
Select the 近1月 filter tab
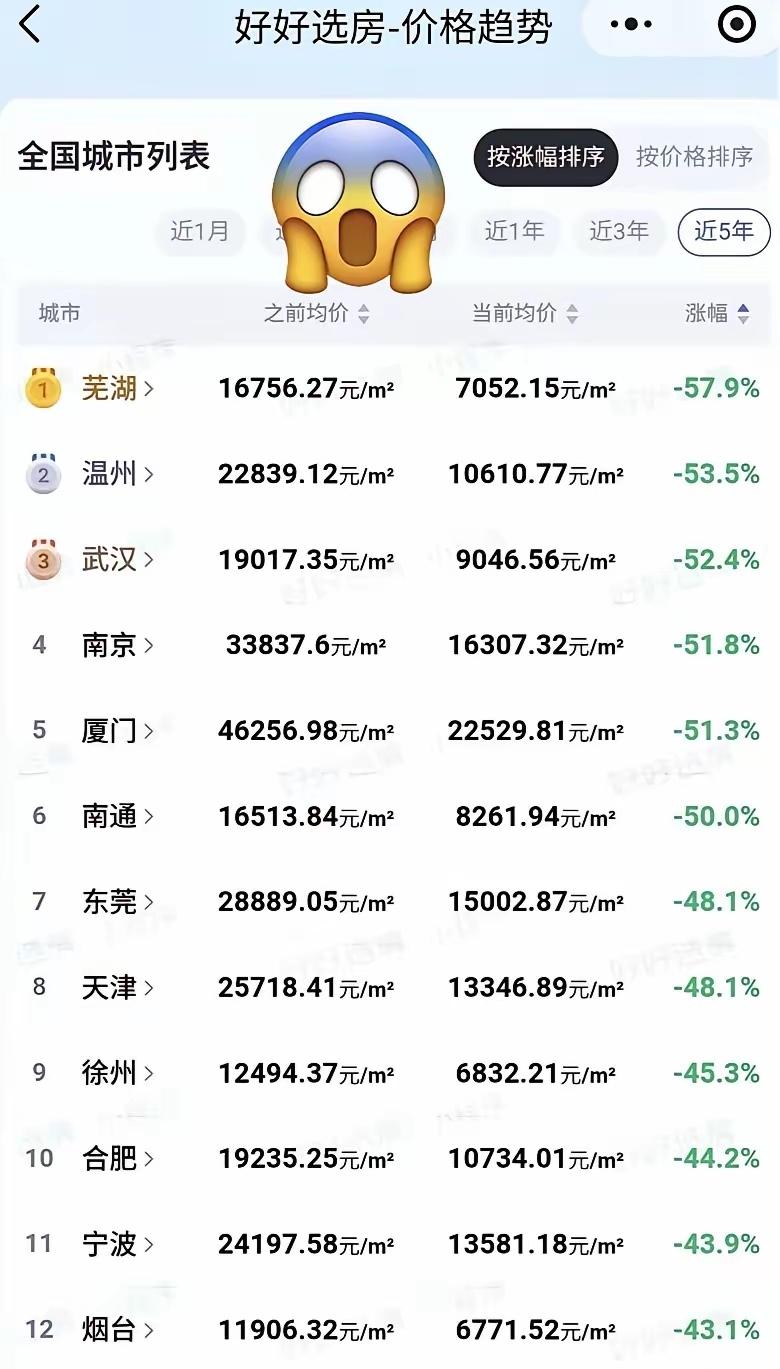(200, 232)
